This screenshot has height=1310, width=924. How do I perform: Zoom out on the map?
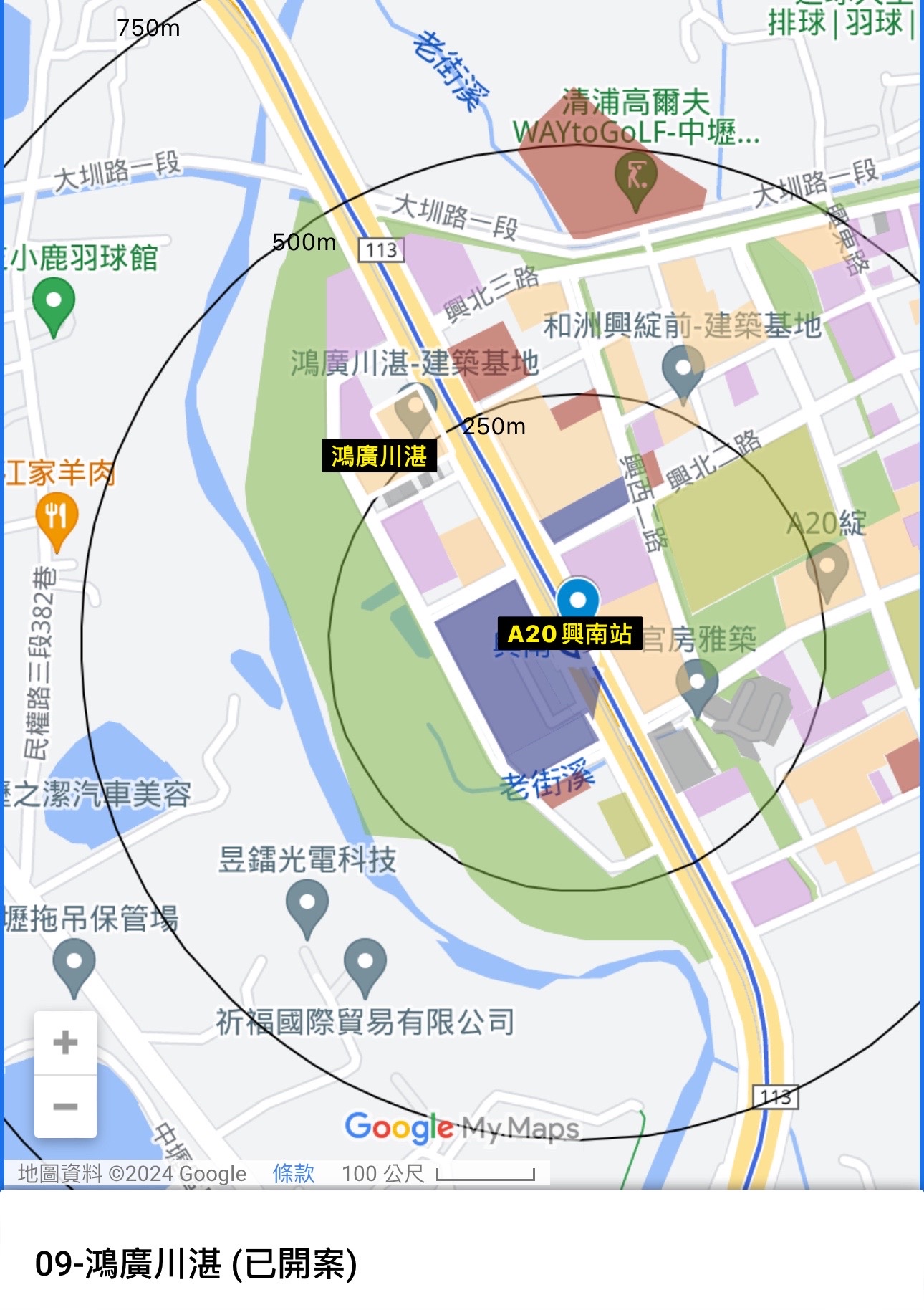(65, 1106)
